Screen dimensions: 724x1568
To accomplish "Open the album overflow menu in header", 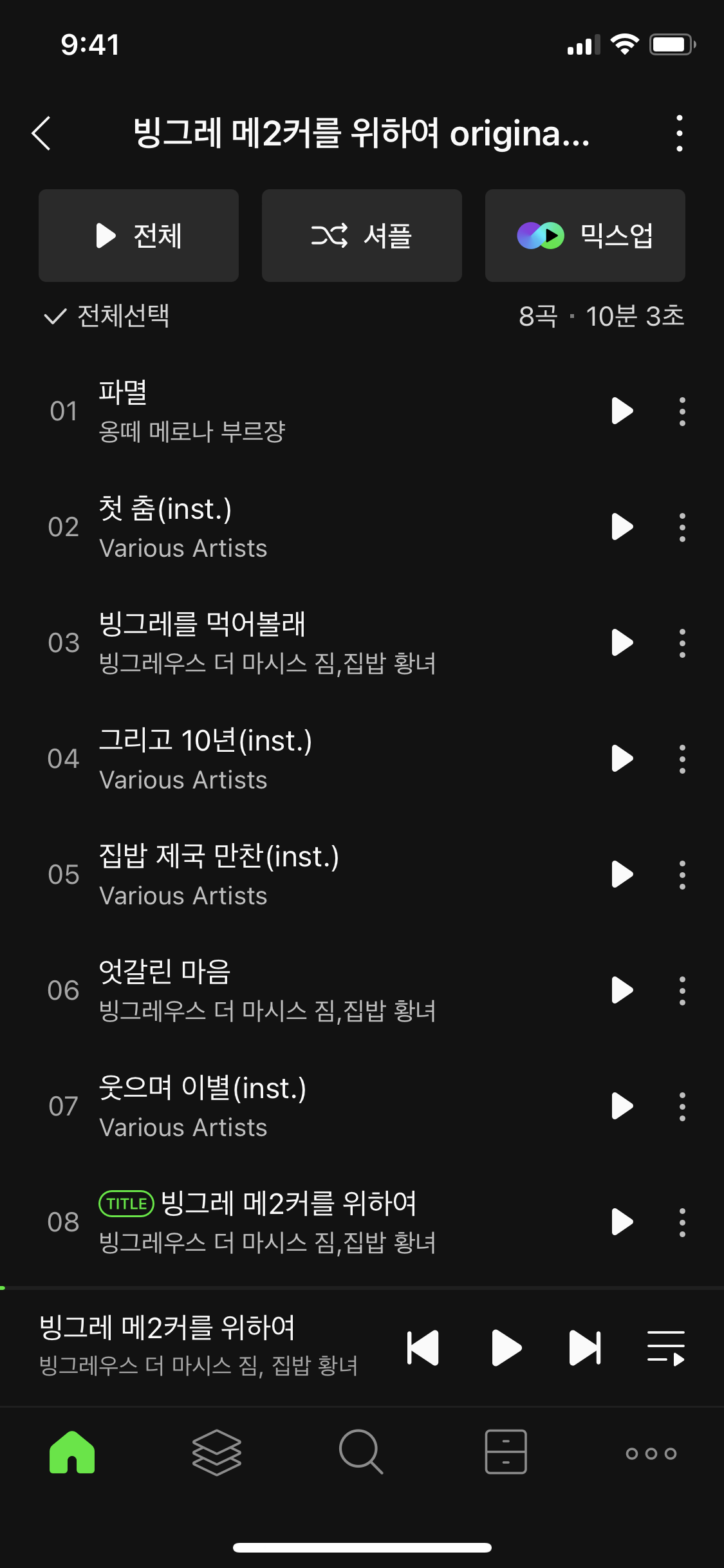I will [679, 133].
